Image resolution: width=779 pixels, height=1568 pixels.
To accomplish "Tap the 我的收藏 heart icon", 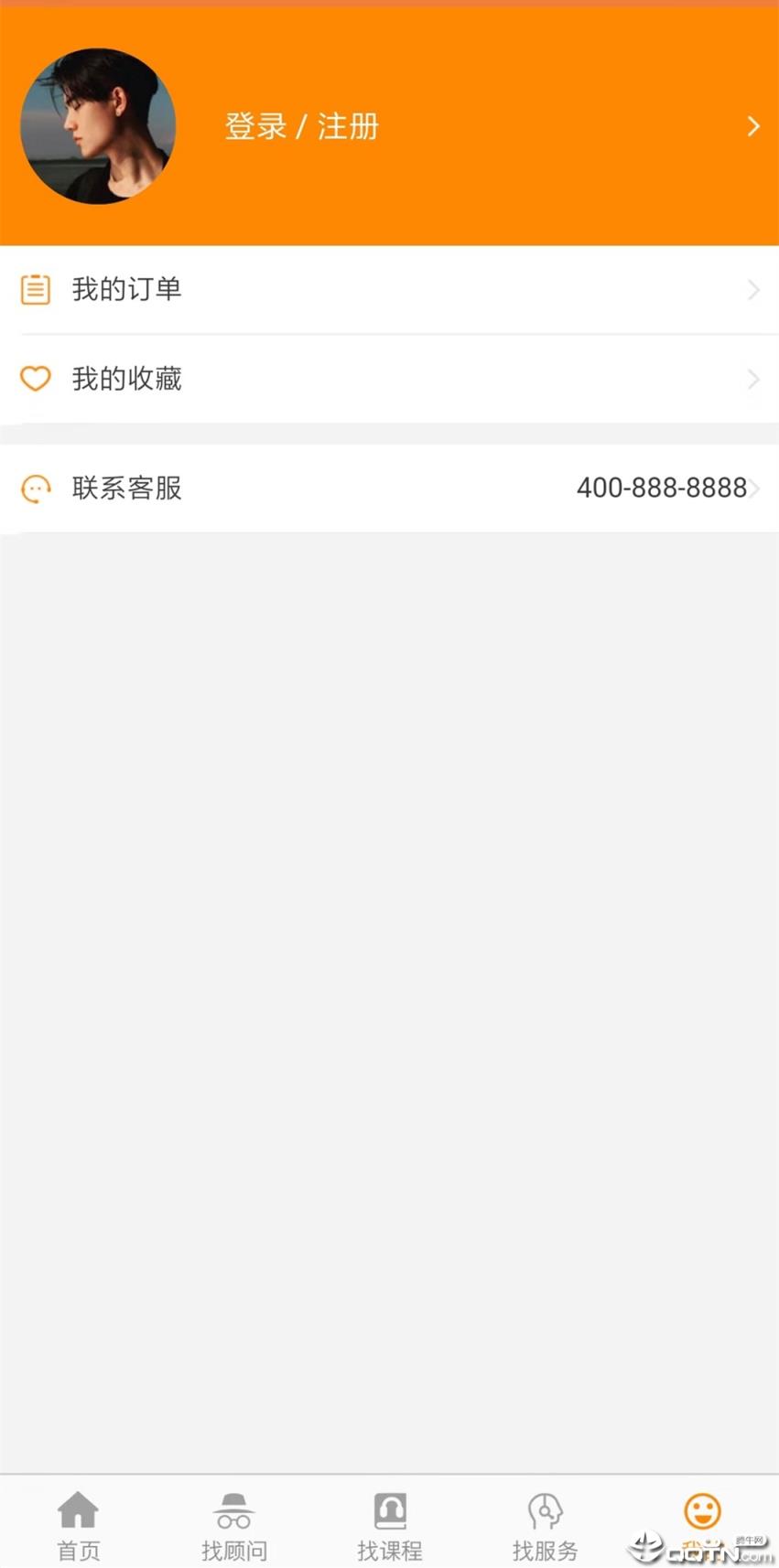I will coord(35,378).
